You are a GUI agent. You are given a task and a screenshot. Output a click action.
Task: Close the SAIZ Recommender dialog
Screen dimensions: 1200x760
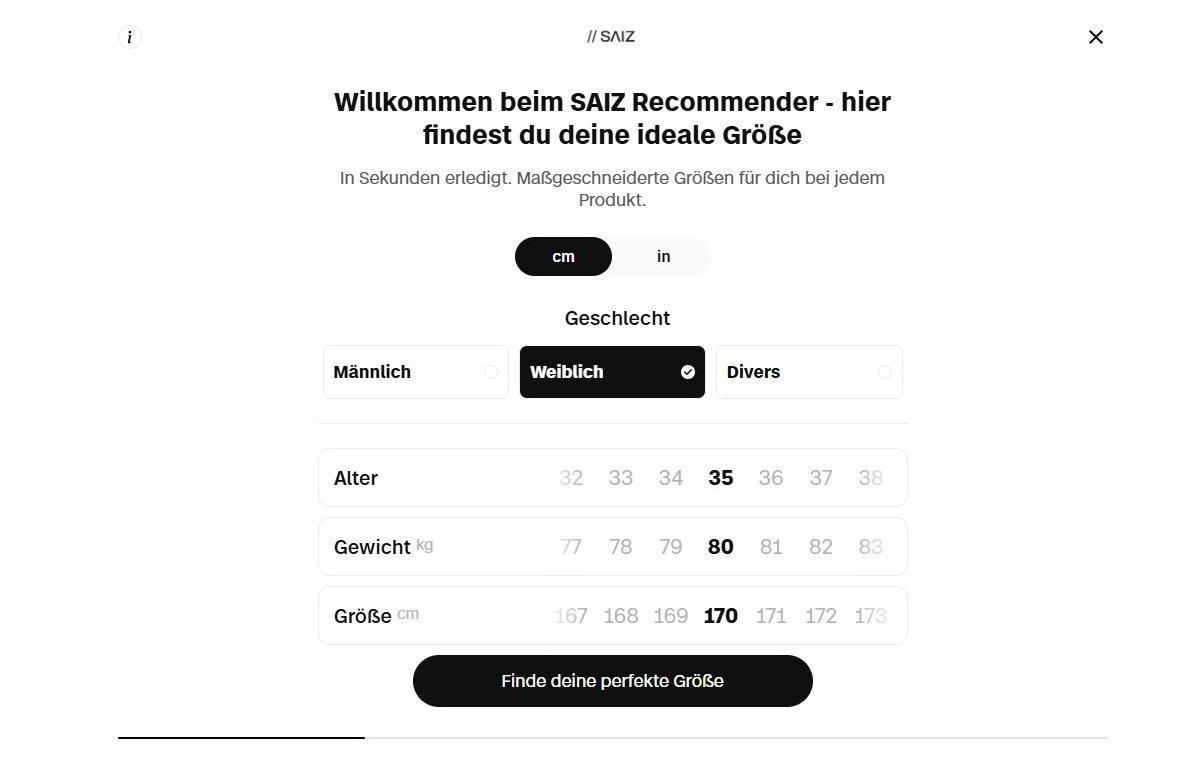pos(1096,37)
